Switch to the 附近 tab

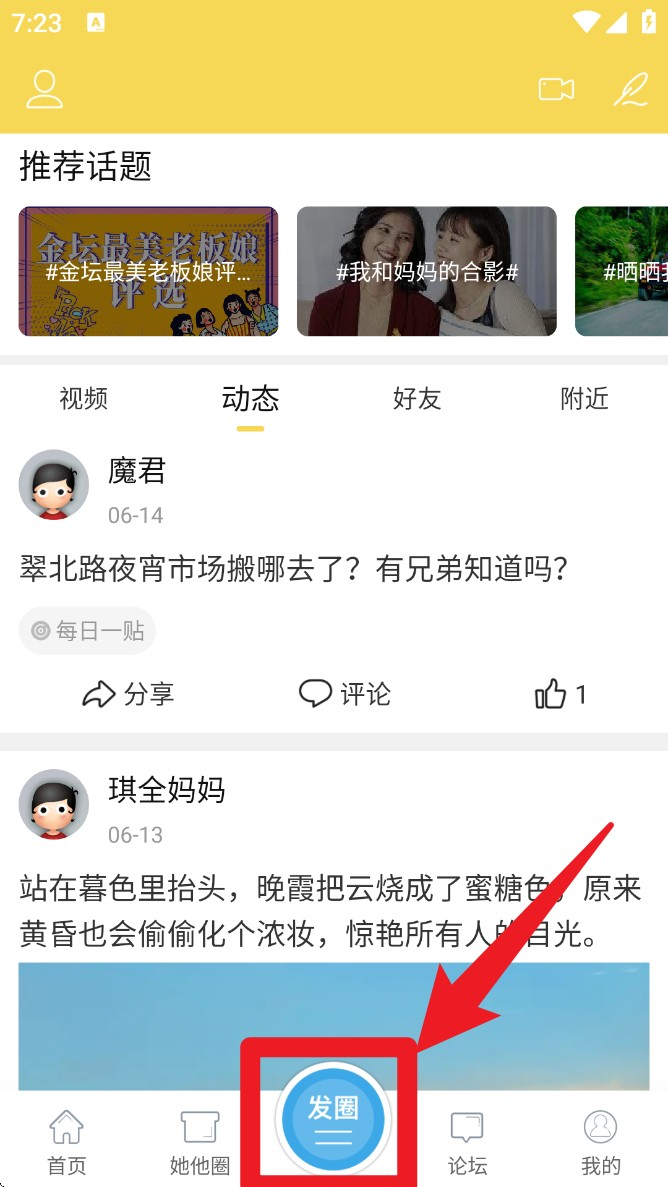click(x=584, y=399)
